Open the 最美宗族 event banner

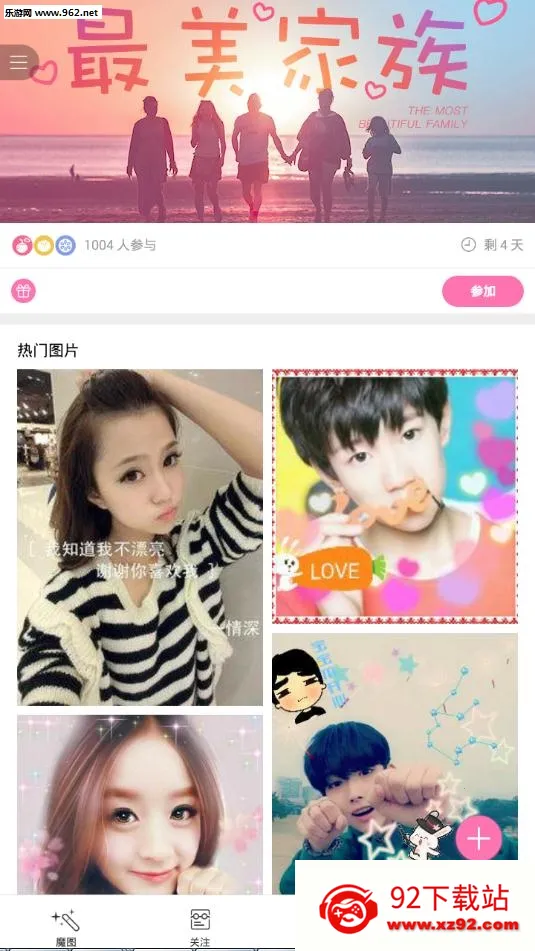(x=268, y=112)
